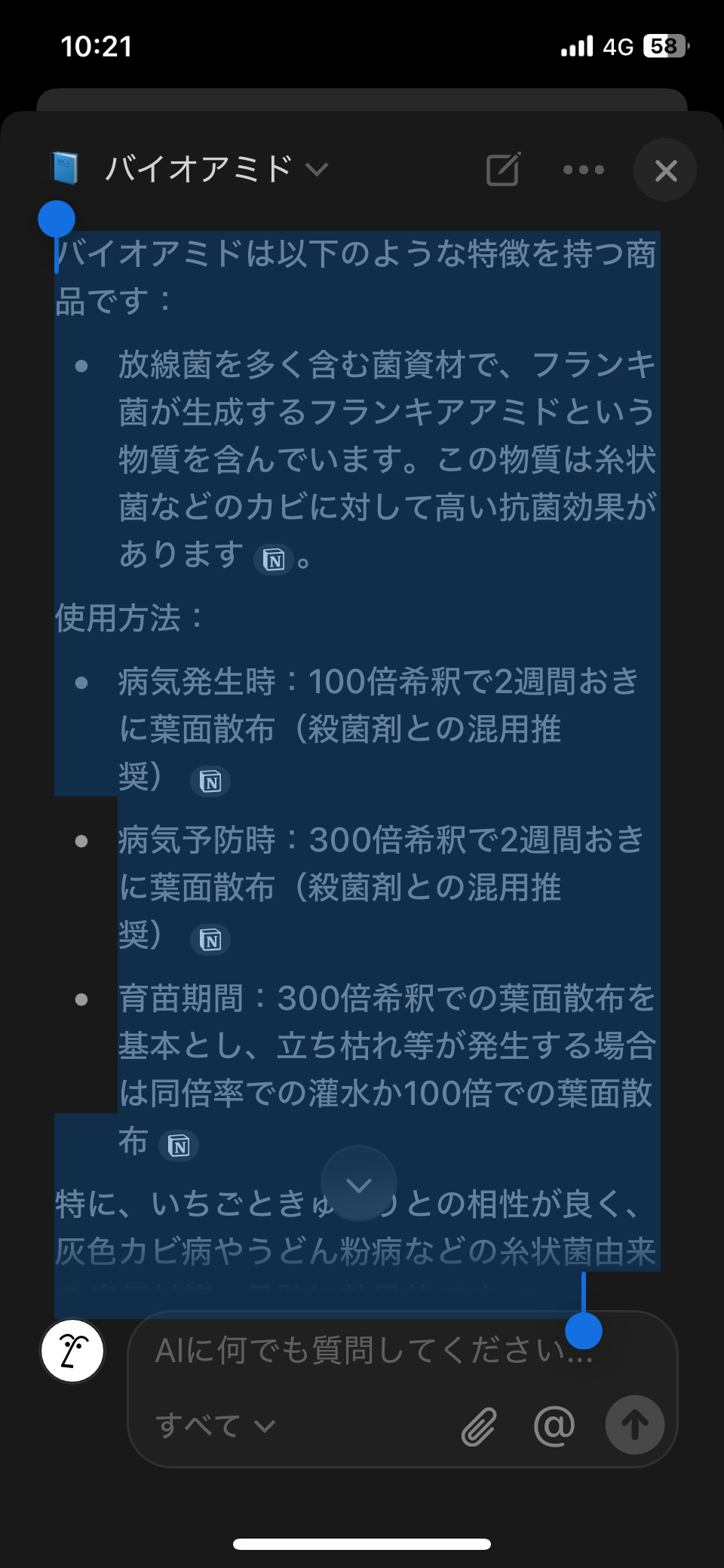Jump to bottom with the down-arrow button

[x=359, y=1183]
